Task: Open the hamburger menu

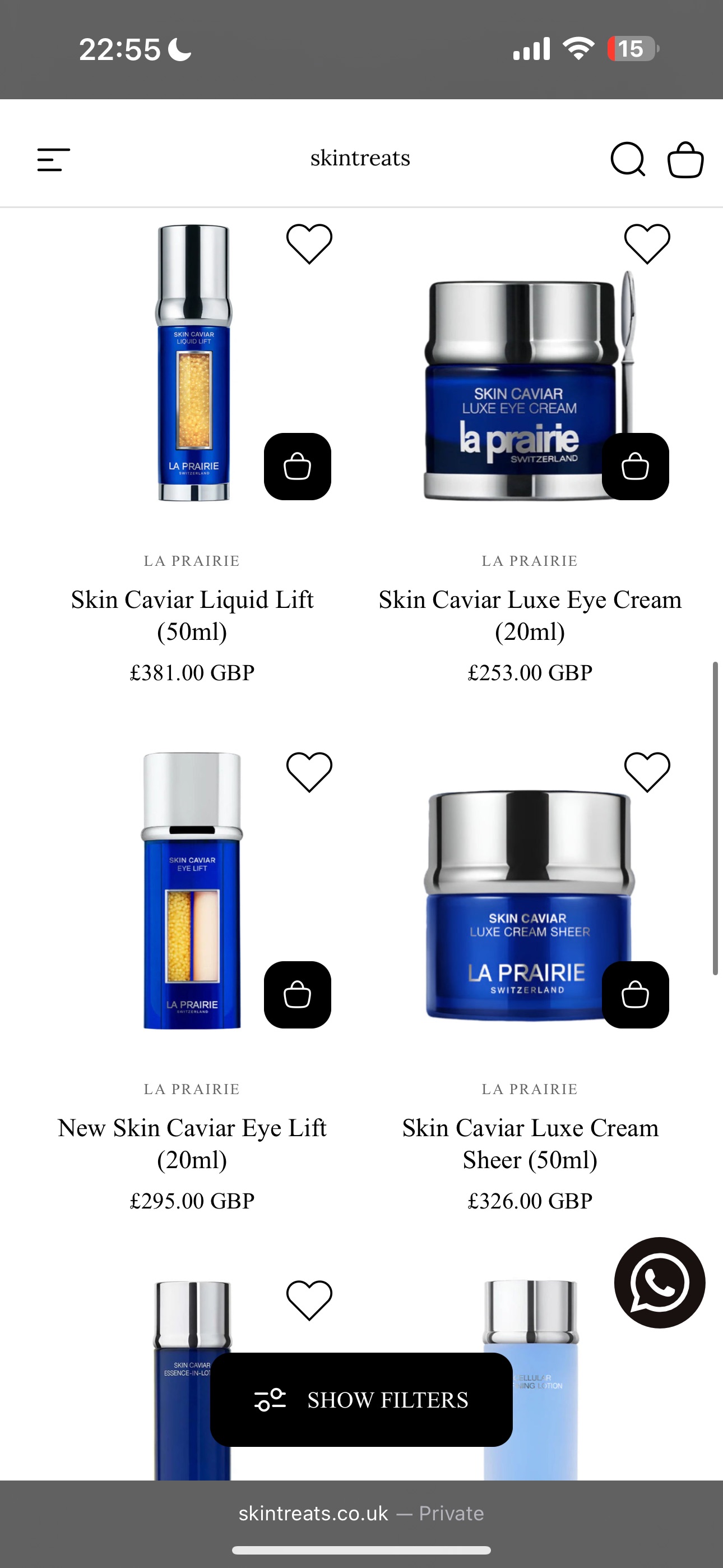Action: point(54,159)
